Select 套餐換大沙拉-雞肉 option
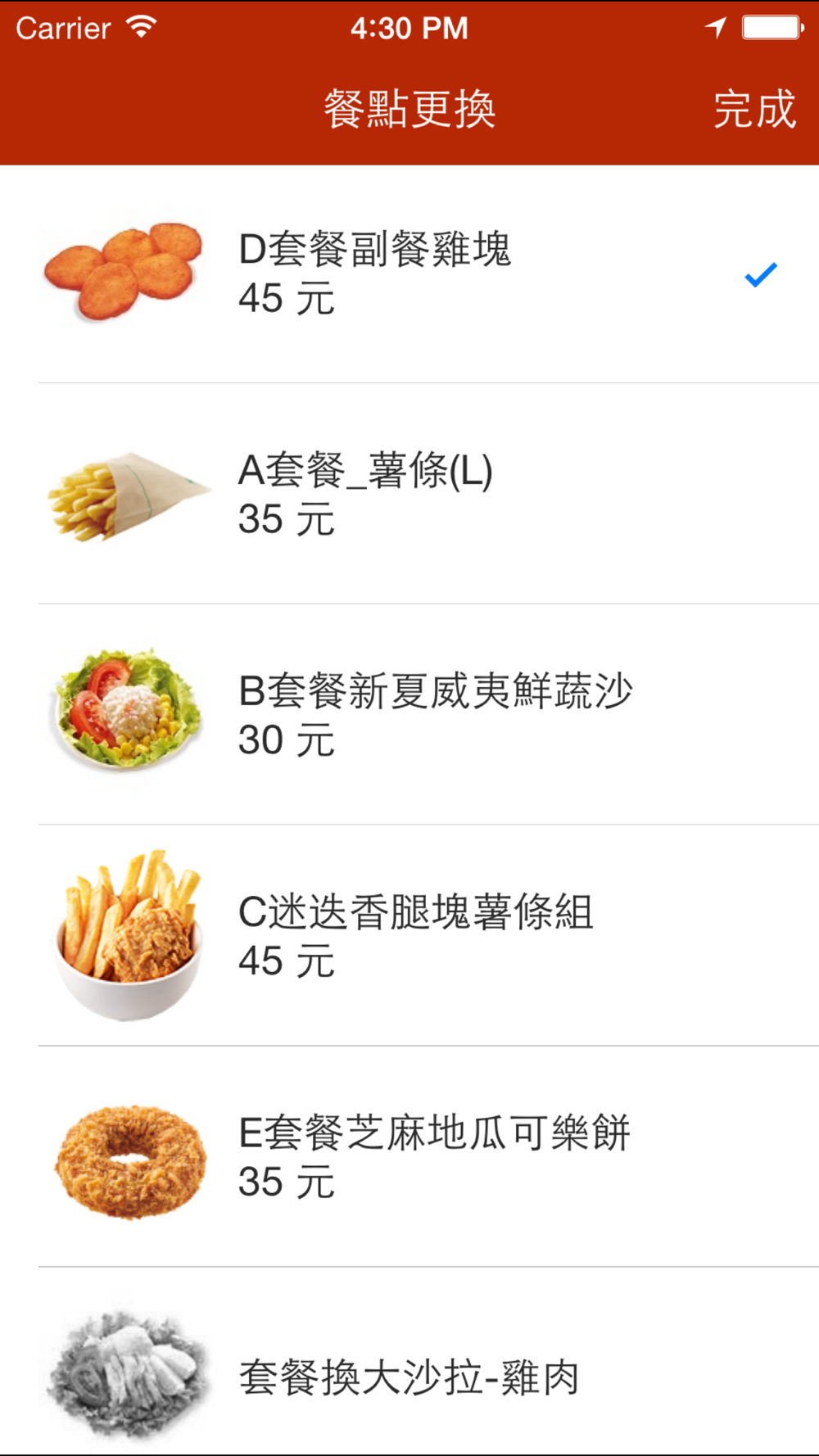 click(x=409, y=1362)
